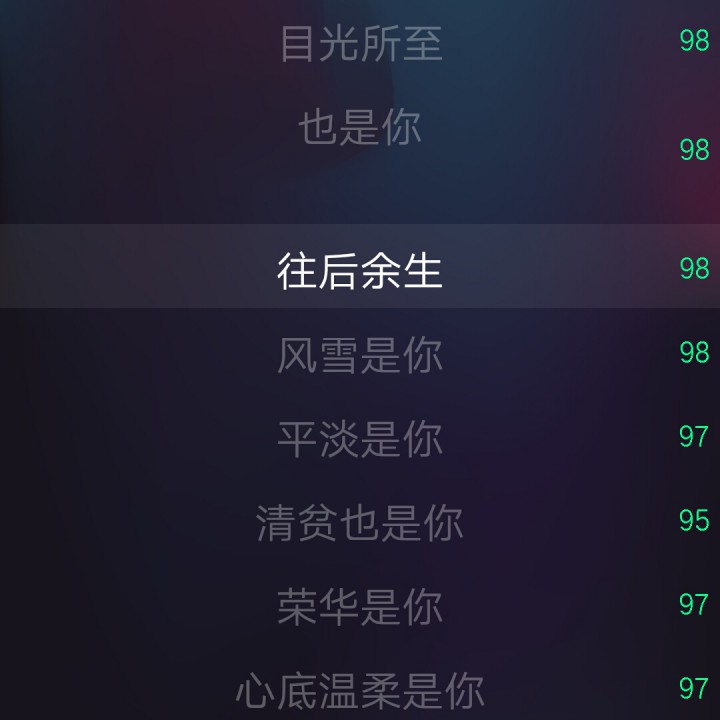720x720 pixels.
Task: Jump to the lyric line 风雪是你
Action: pyautogui.click(x=360, y=356)
